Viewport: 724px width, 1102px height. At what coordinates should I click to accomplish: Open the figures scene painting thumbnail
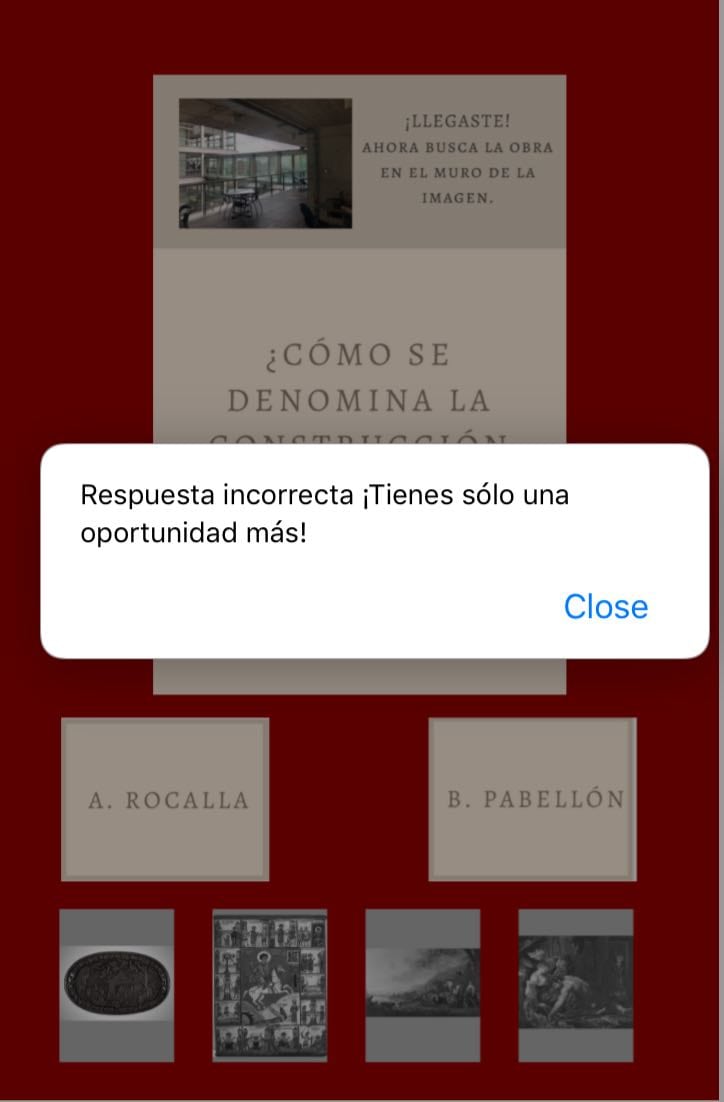click(575, 985)
